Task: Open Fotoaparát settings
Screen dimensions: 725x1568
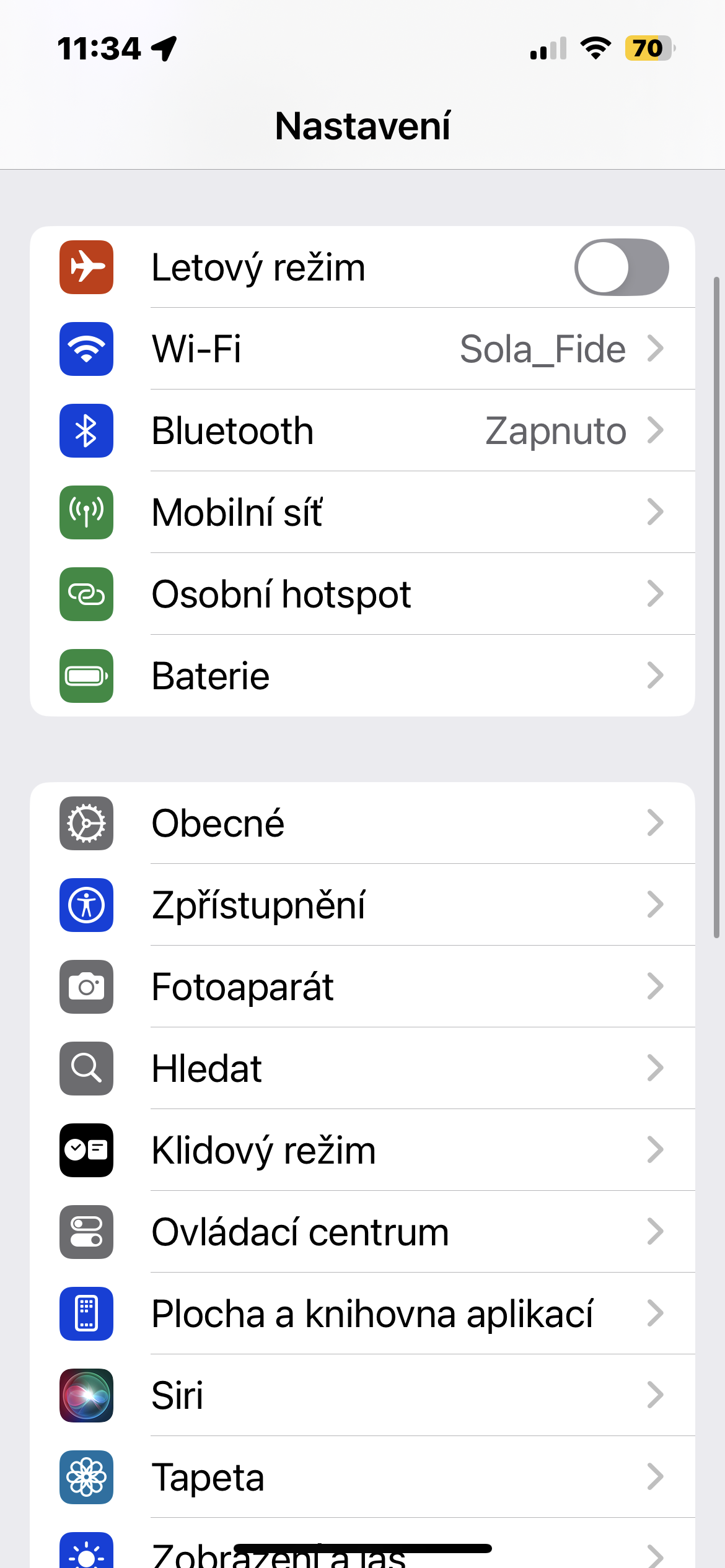Action: [362, 987]
